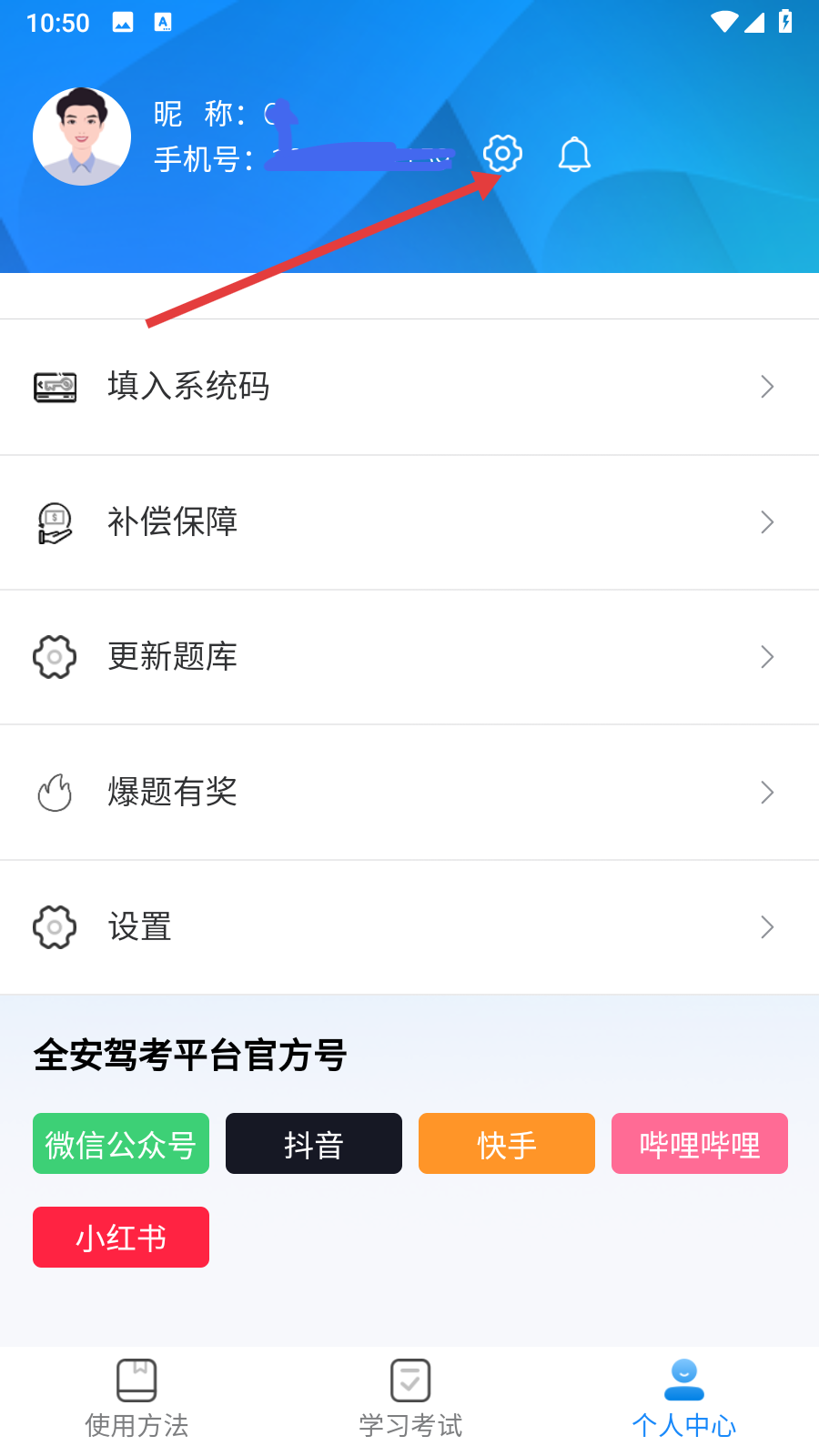Tap the 快手 button
The height and width of the screenshot is (1456, 819).
point(507,1144)
